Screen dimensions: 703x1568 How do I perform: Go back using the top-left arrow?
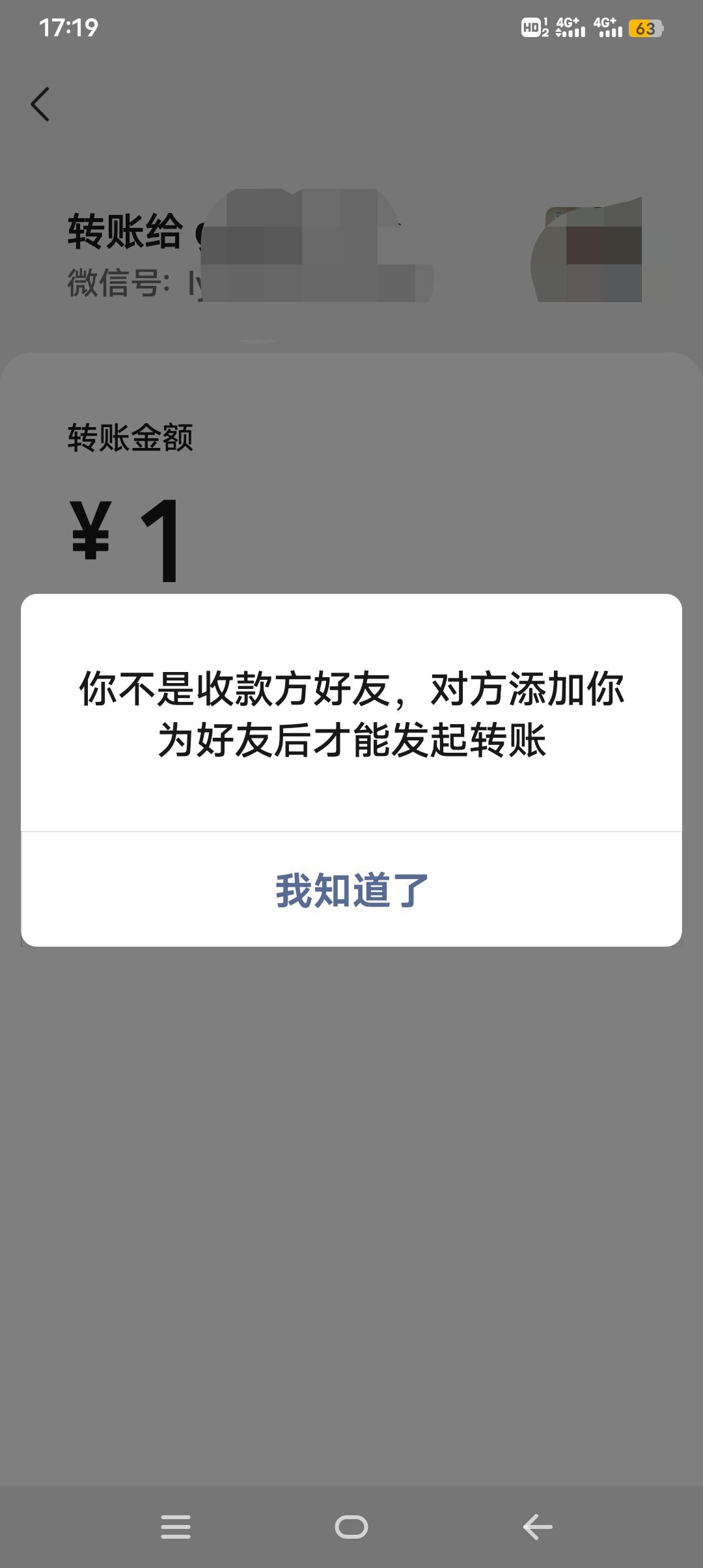tap(40, 104)
